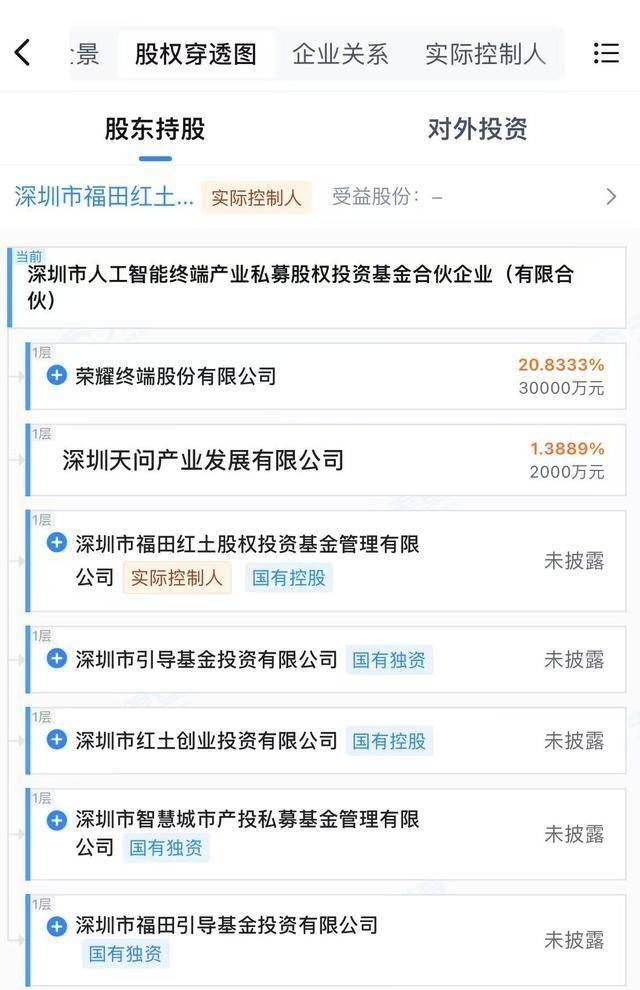Select the 股东持股 tab
The height and width of the screenshot is (990, 640).
[155, 129]
